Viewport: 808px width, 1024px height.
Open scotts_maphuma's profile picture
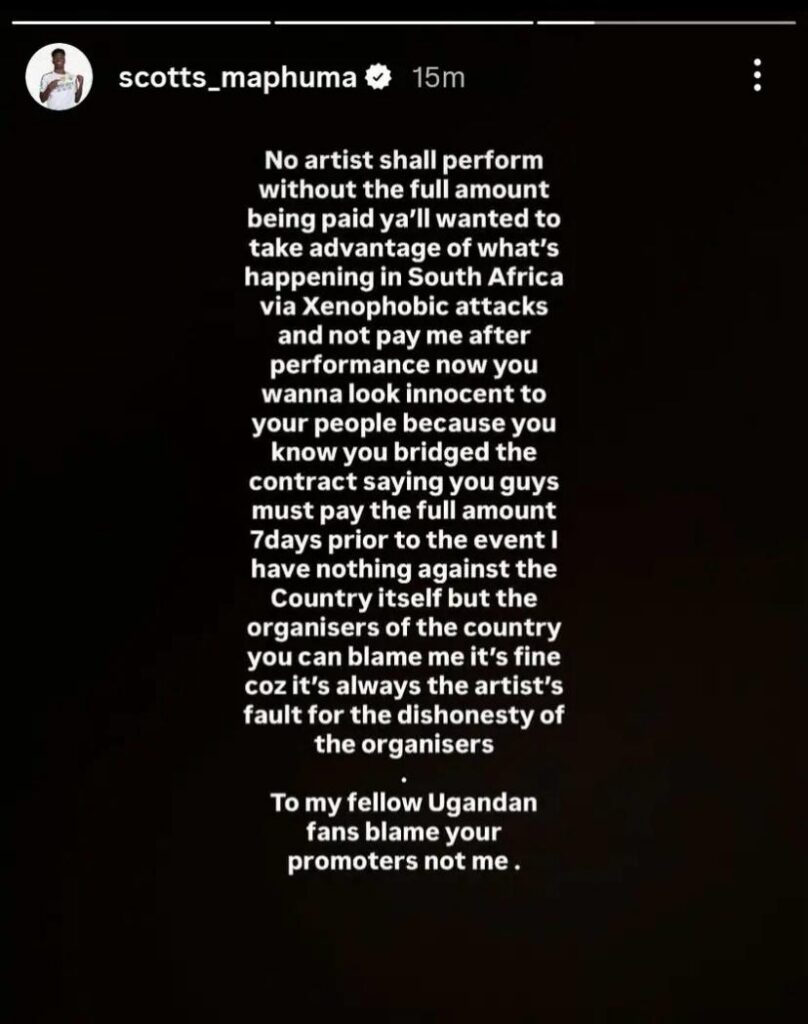(58, 77)
